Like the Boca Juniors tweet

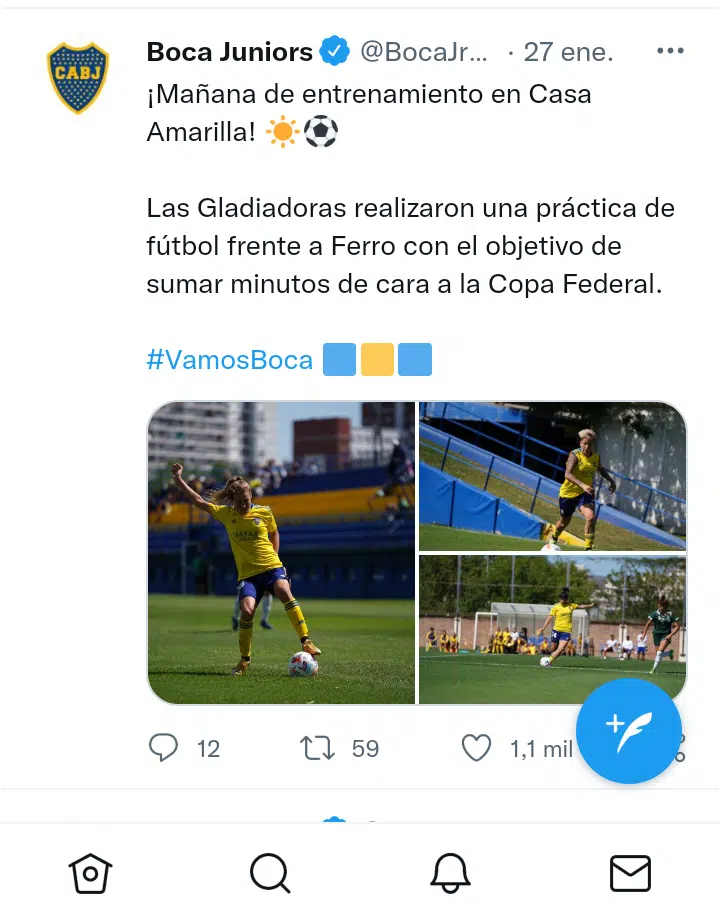[x=477, y=748]
